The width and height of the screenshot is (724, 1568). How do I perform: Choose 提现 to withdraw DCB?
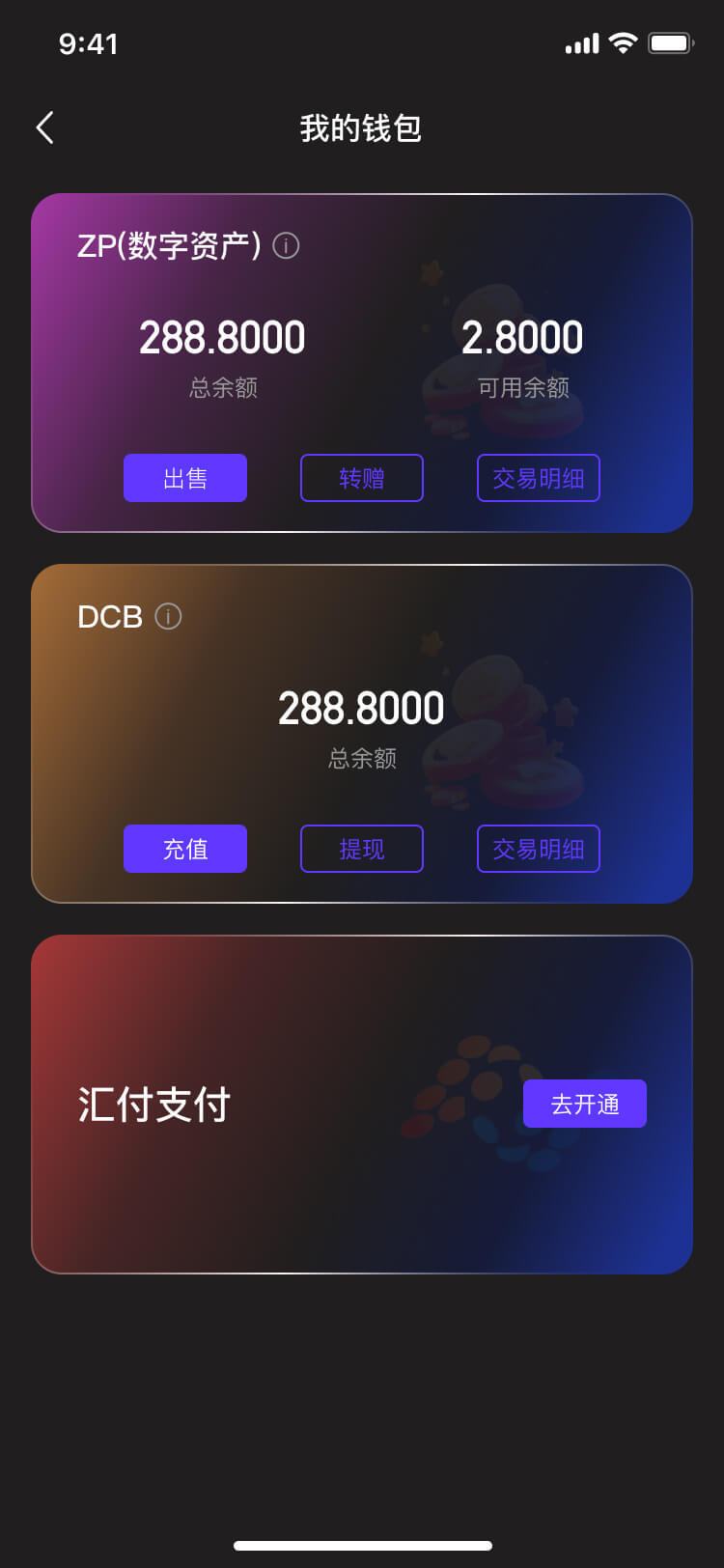point(362,849)
